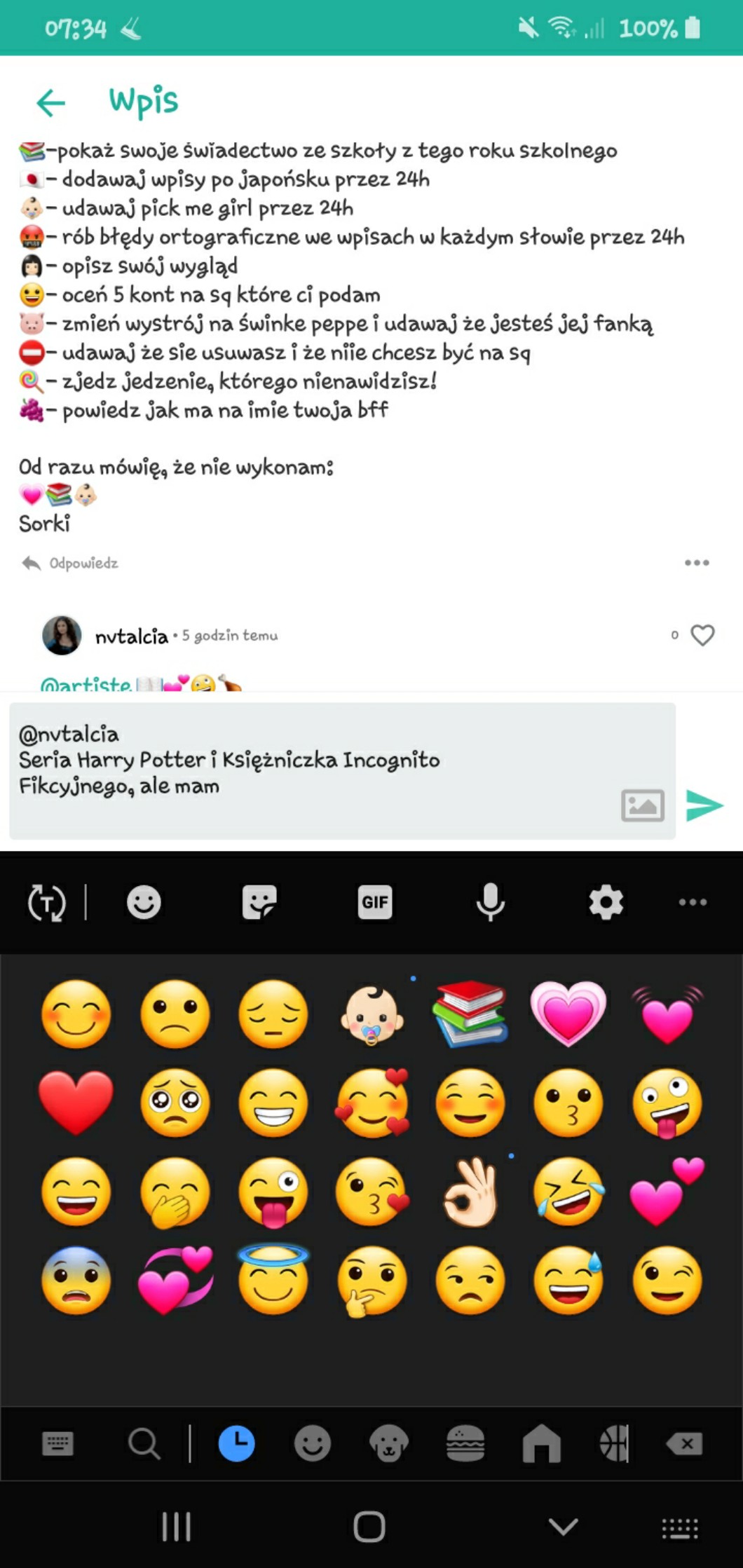
Task: Switch to the smileys emoji category
Action: tap(313, 1444)
